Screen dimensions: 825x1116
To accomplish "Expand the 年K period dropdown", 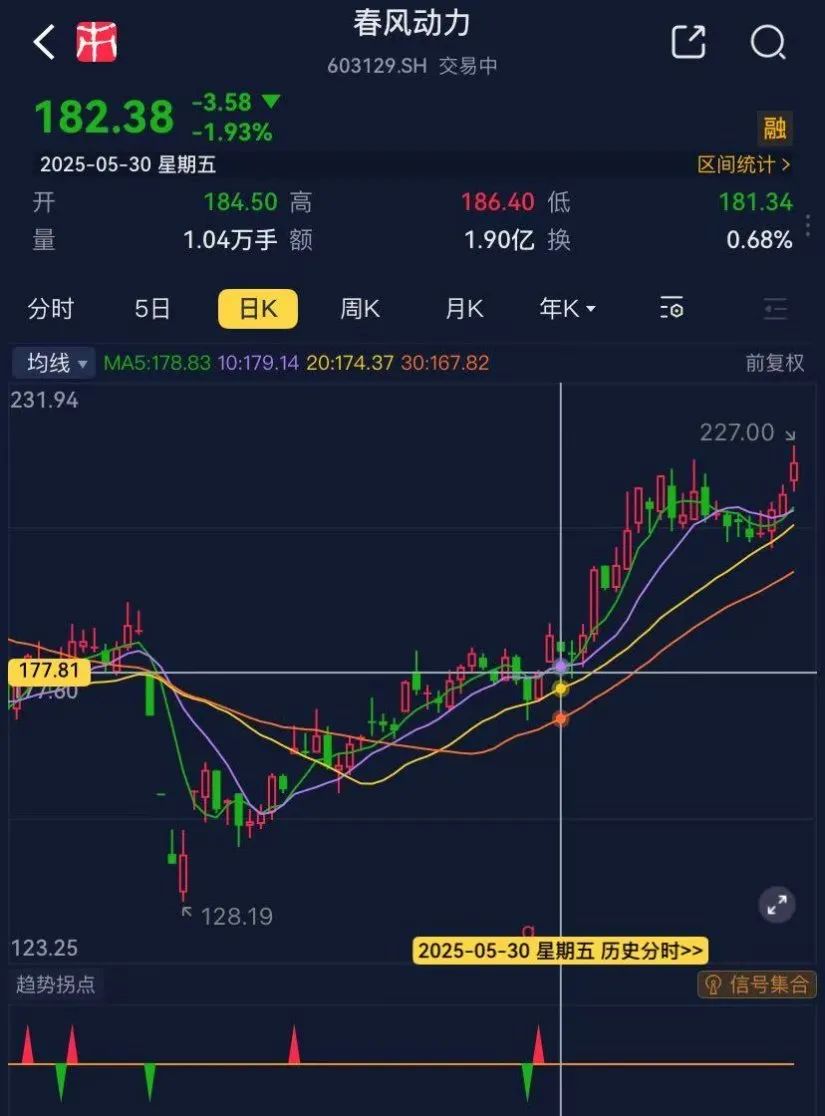I will pyautogui.click(x=567, y=309).
